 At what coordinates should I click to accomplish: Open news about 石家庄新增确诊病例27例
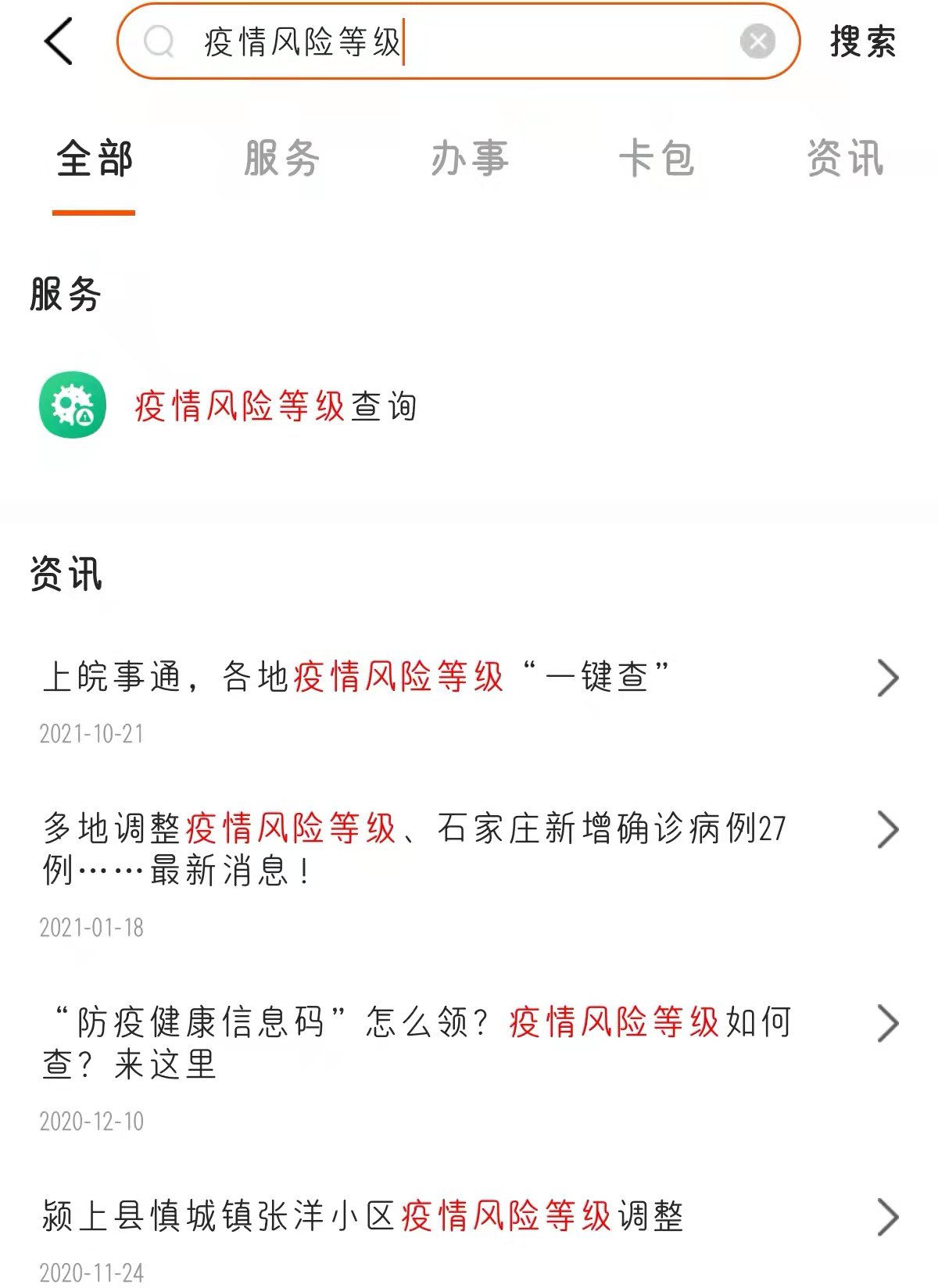(414, 849)
